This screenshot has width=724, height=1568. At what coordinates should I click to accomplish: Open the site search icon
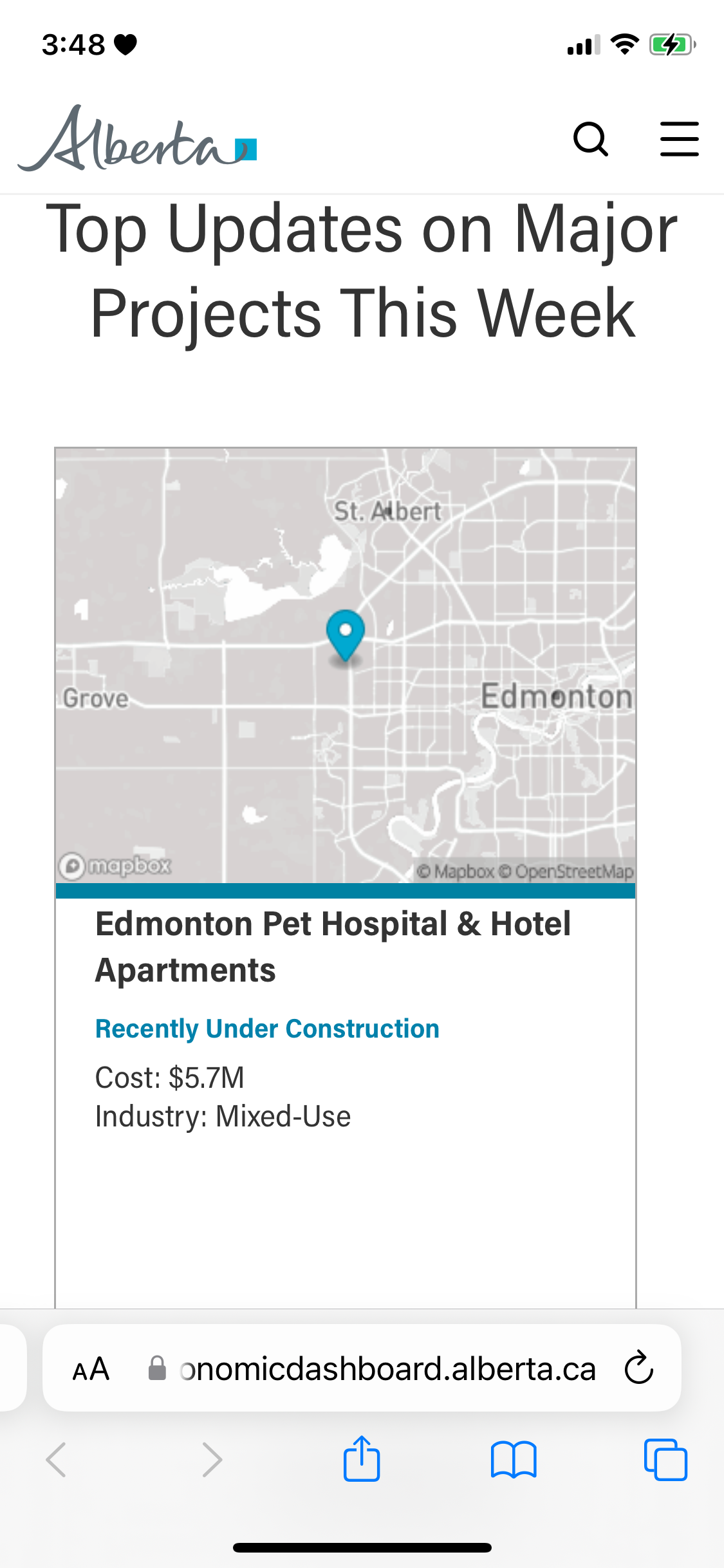tap(590, 139)
